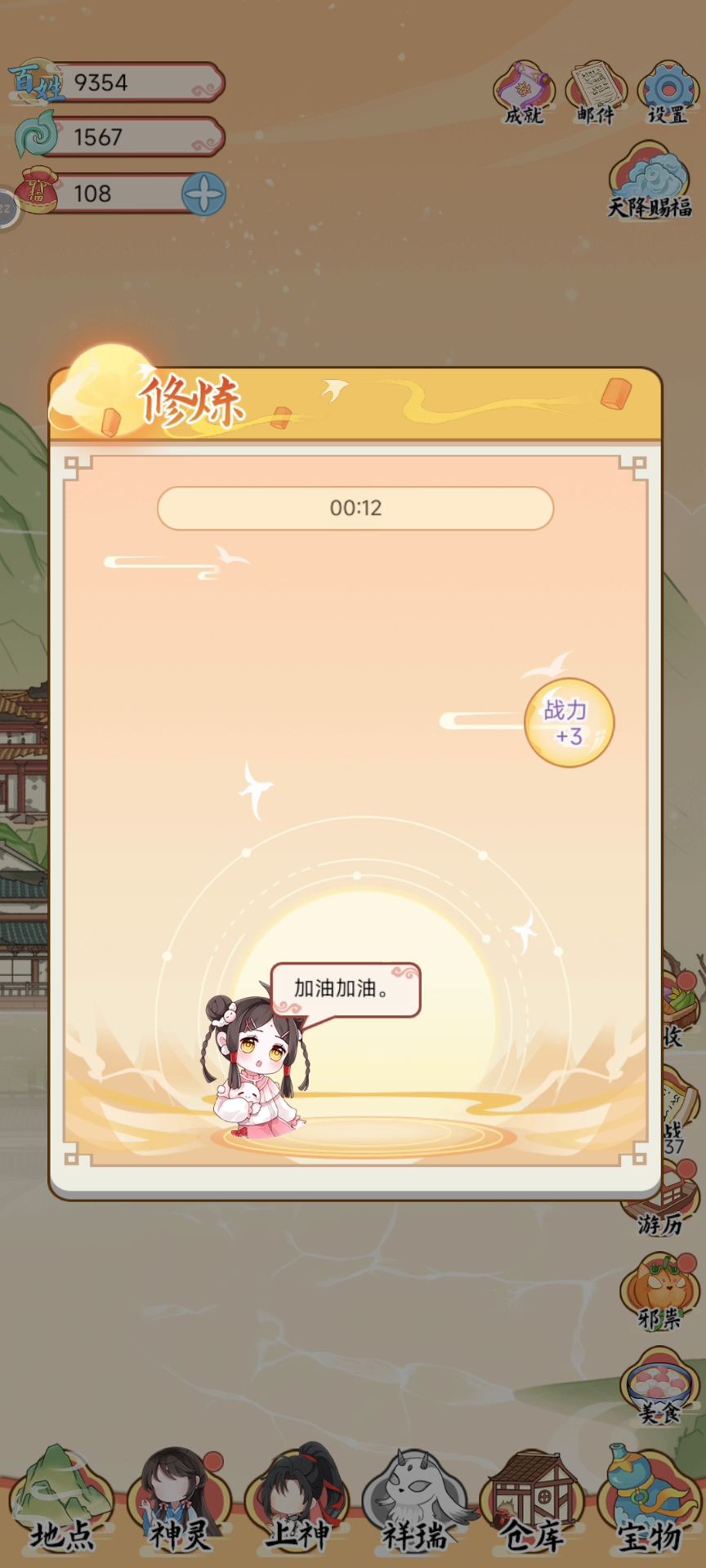The image size is (706, 1568).
Task: Open the 游历 travel boat icon
Action: tap(660, 1200)
